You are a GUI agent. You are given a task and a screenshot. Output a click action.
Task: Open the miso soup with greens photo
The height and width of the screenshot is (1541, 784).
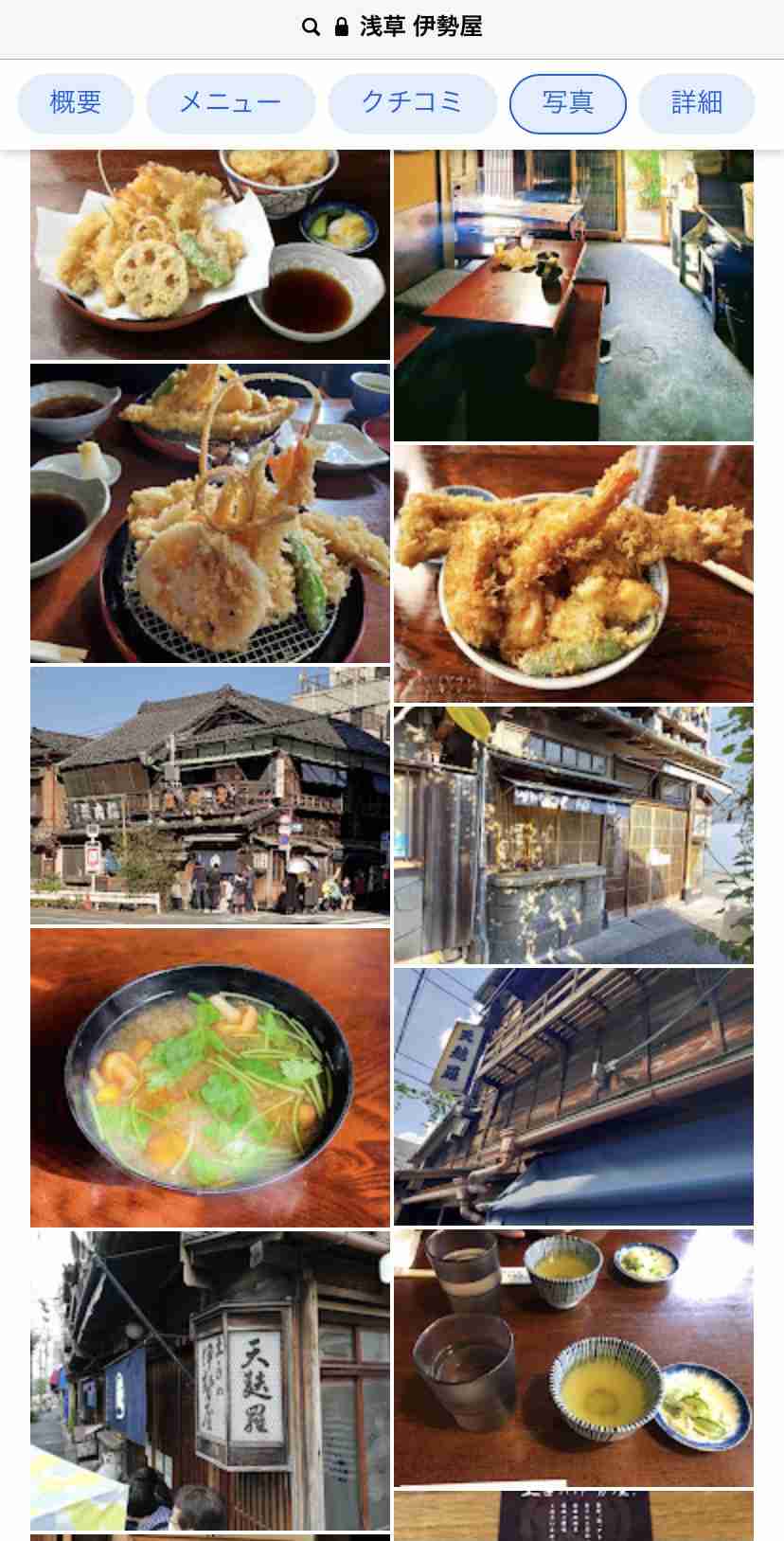[209, 1077]
